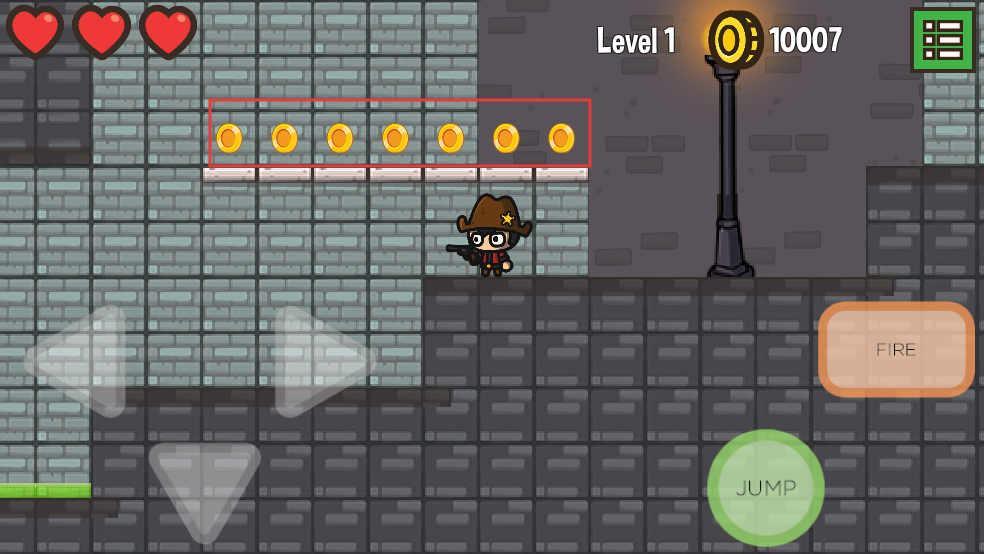984x554 pixels.
Task: Tap the green JUMP button
Action: point(766,488)
